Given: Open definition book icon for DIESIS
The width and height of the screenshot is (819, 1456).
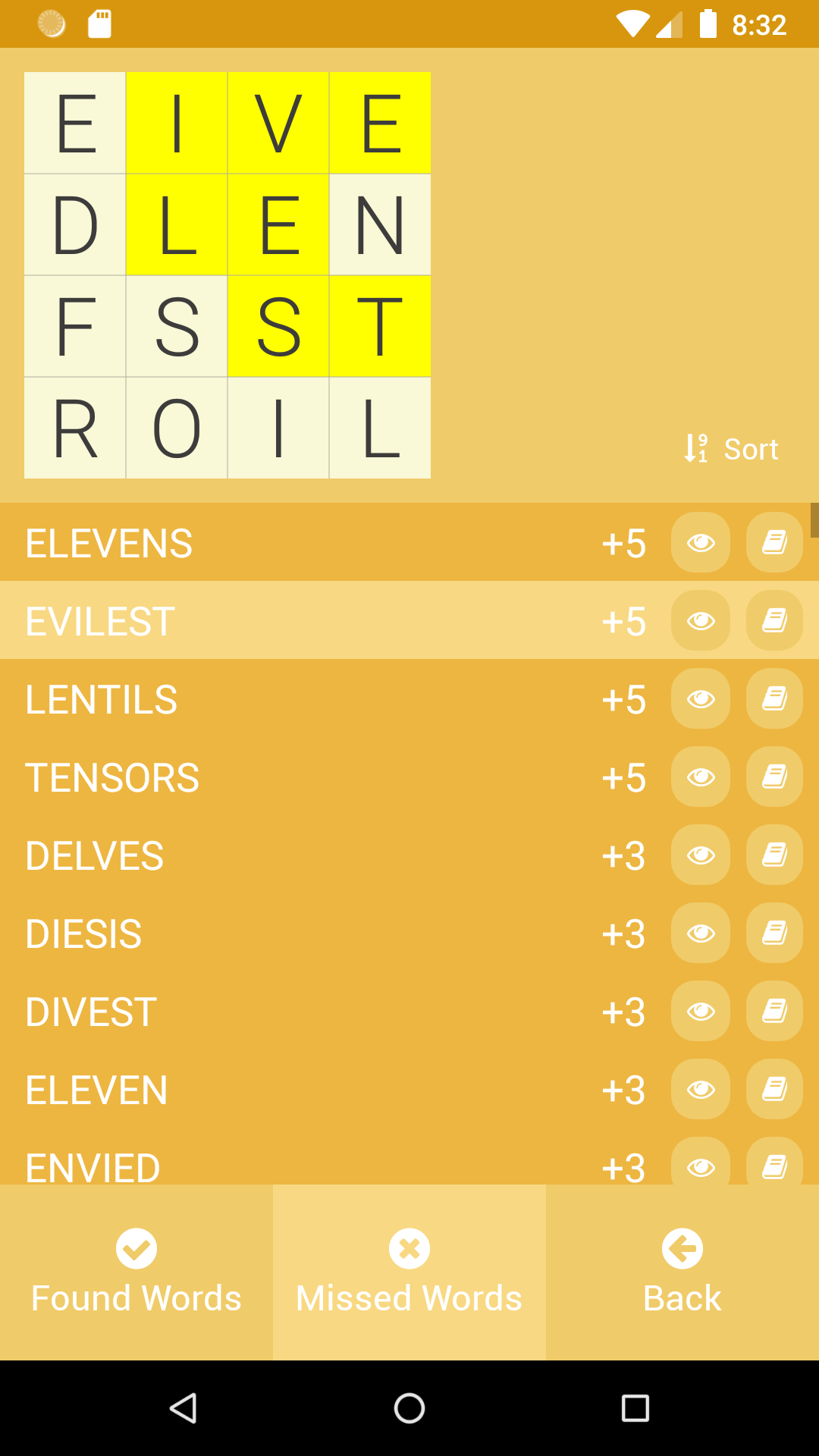Looking at the screenshot, I should click(774, 934).
